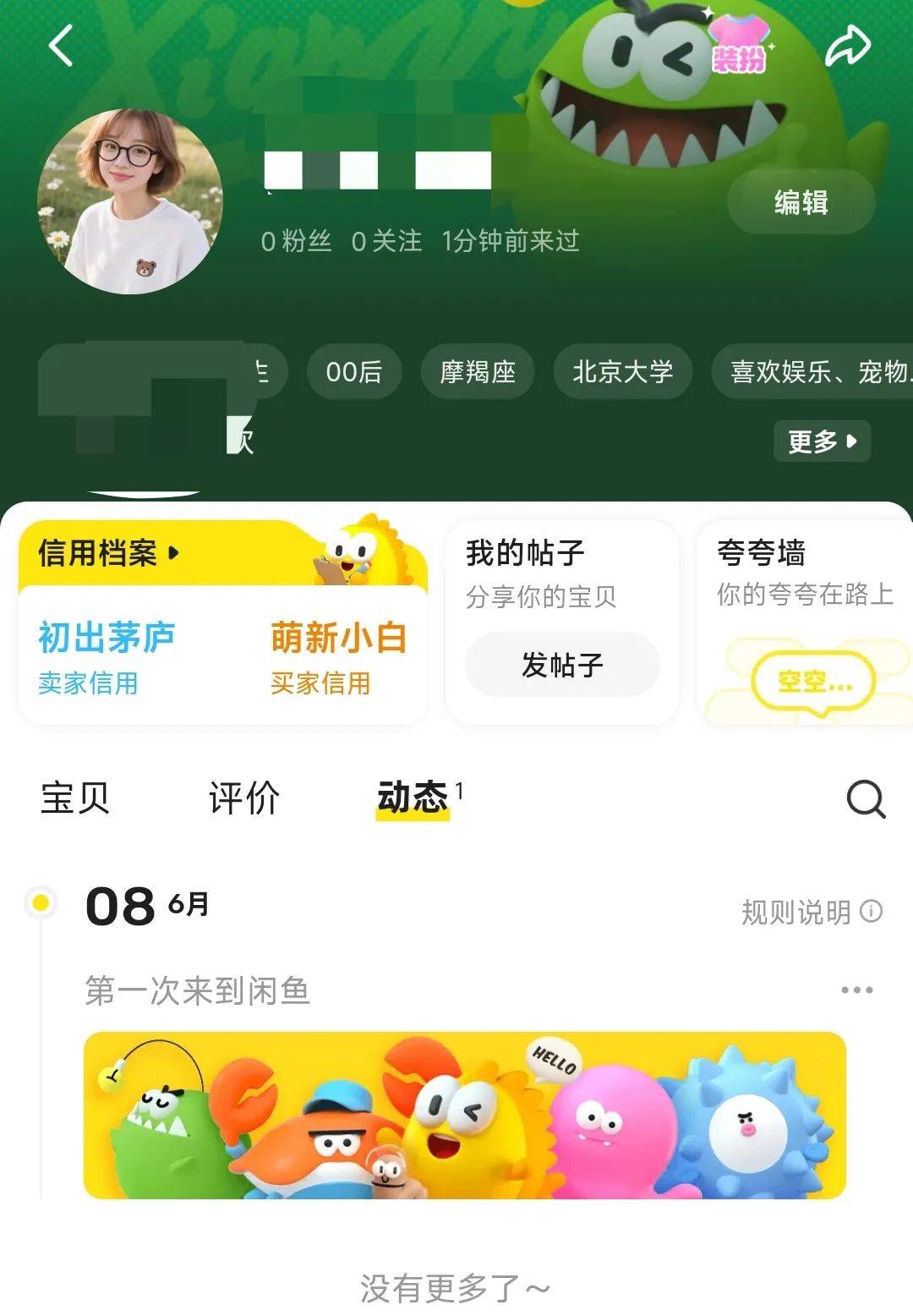Open more options for 第一次来到闲鱼 post
The width and height of the screenshot is (913, 1316).
[856, 990]
